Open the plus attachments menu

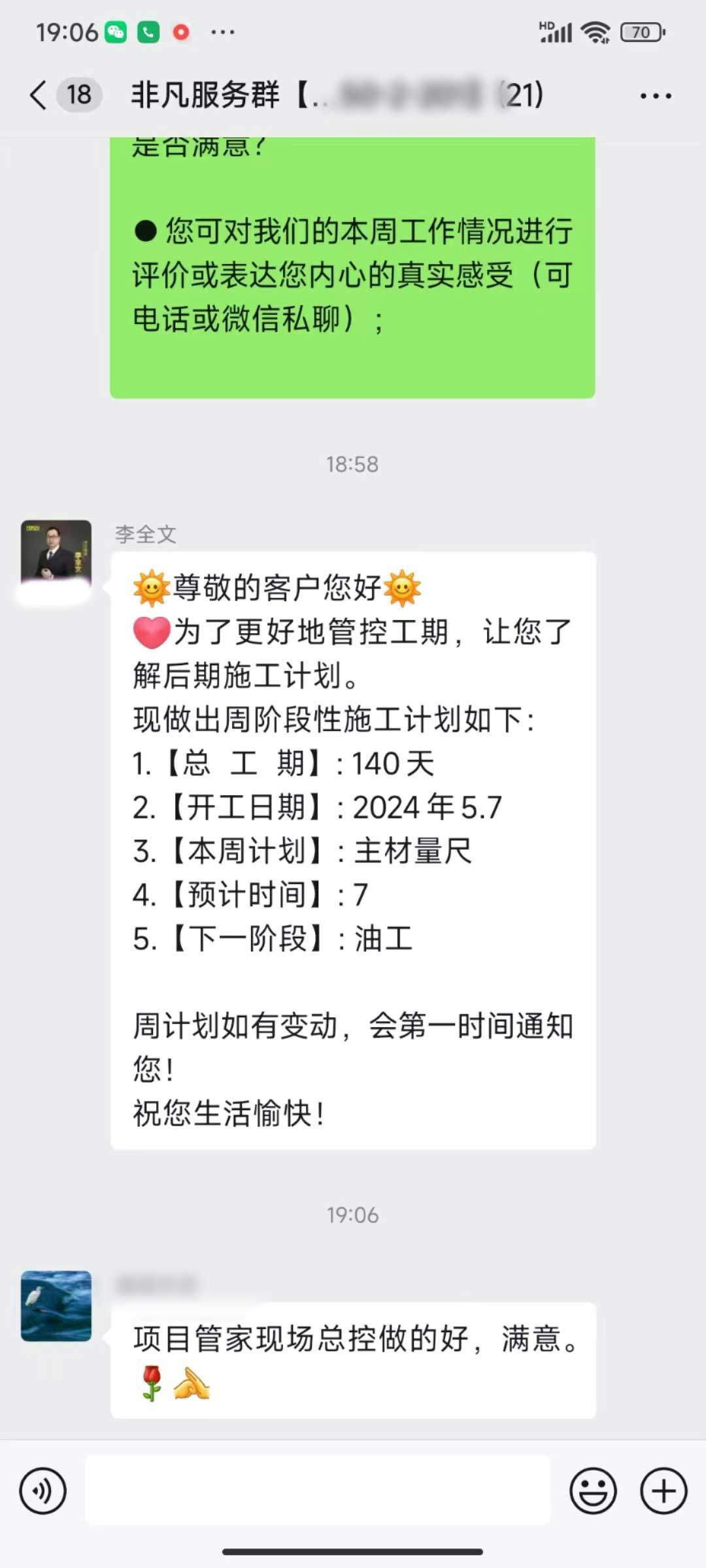[664, 1491]
